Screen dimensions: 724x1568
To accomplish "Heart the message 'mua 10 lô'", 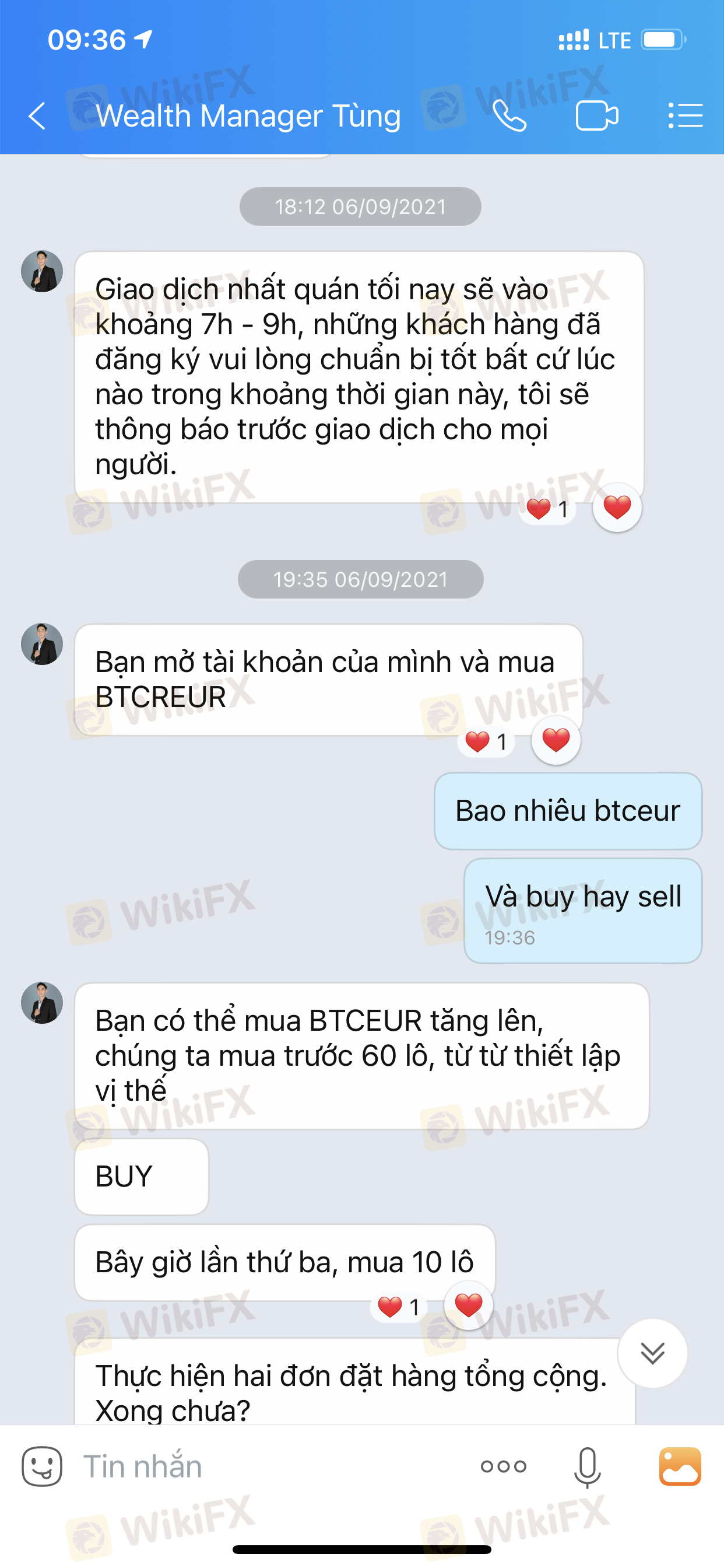I will pyautogui.click(x=469, y=1305).
